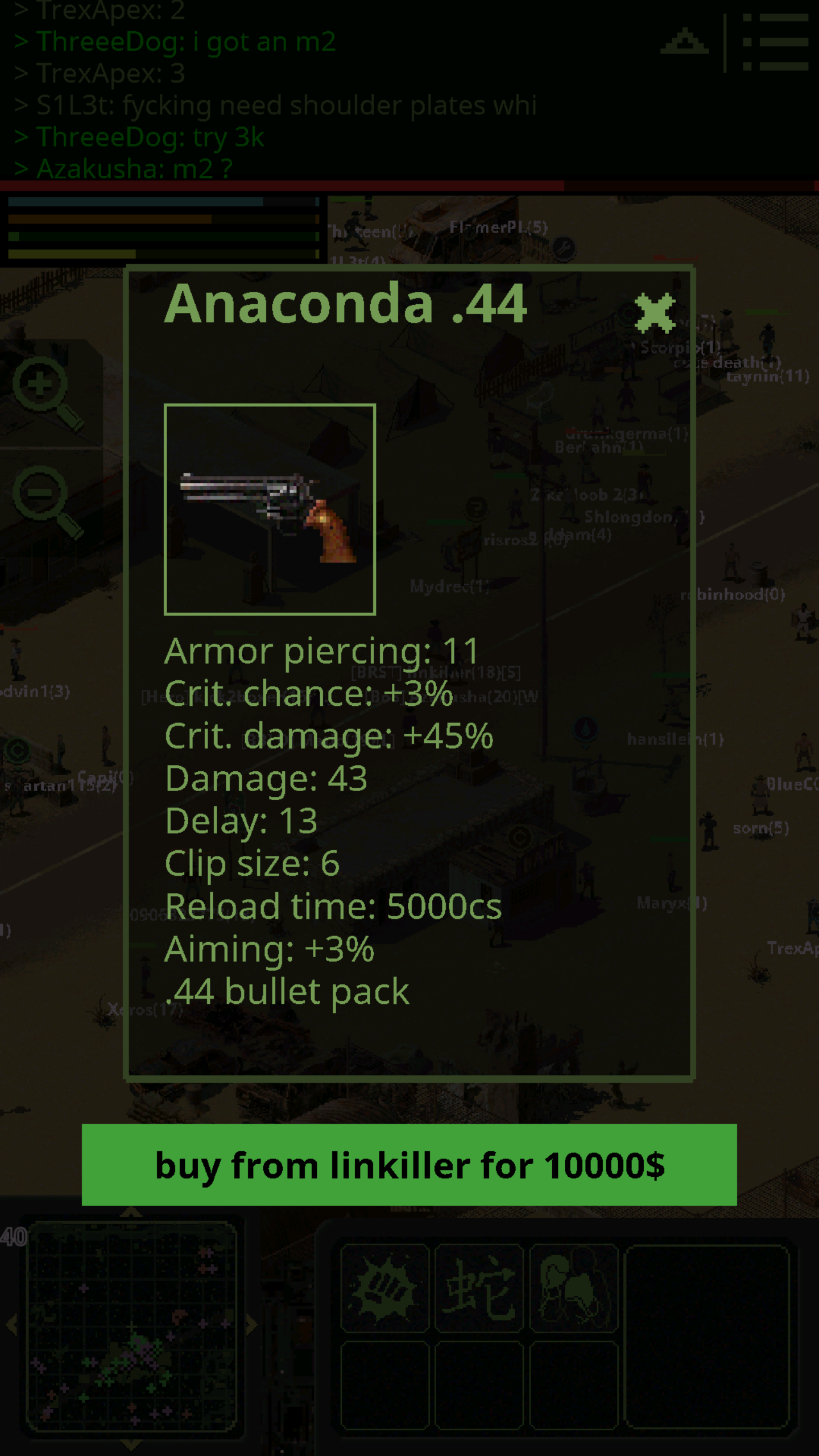Buy from linkiller for 10000$
This screenshot has width=819, height=1456.
[409, 1165]
